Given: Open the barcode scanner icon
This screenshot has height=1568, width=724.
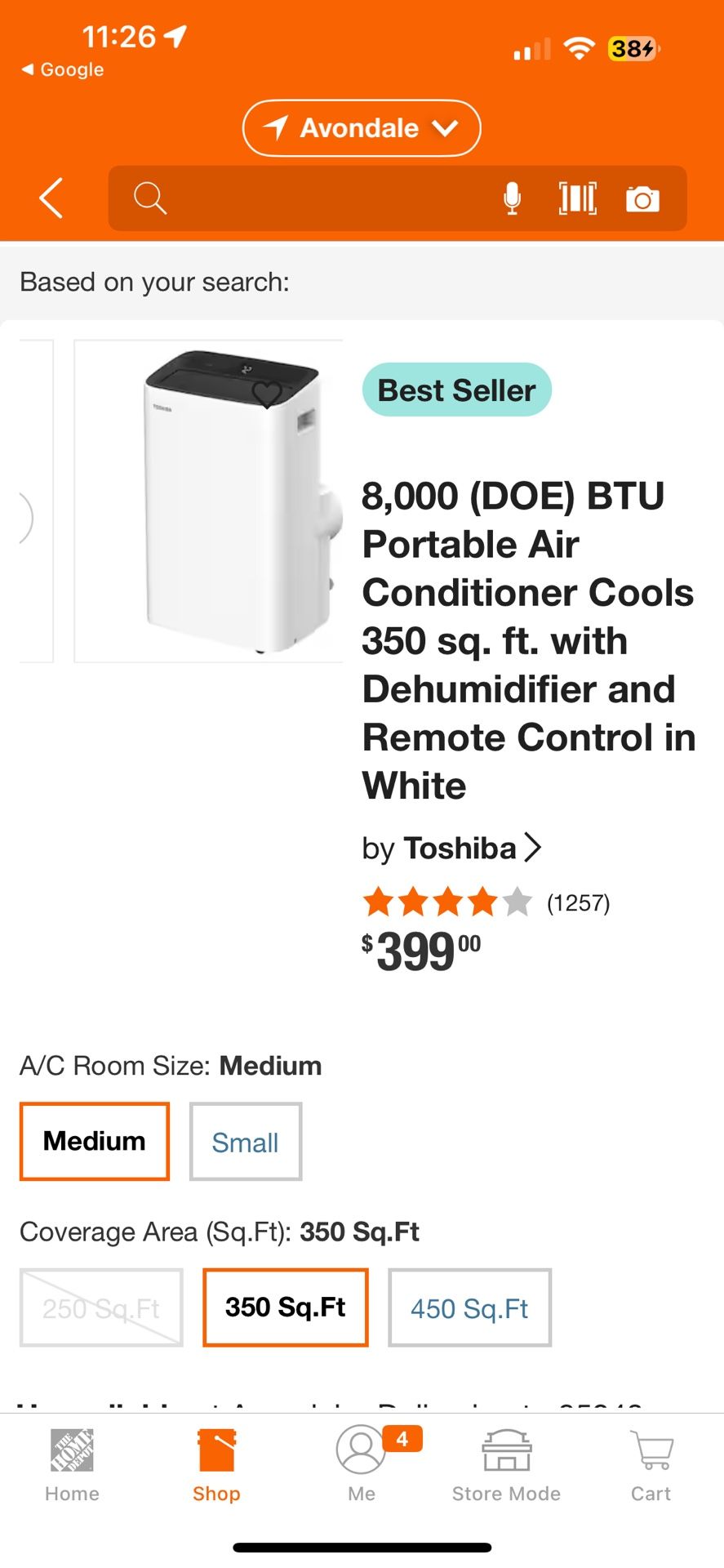Looking at the screenshot, I should click(576, 198).
